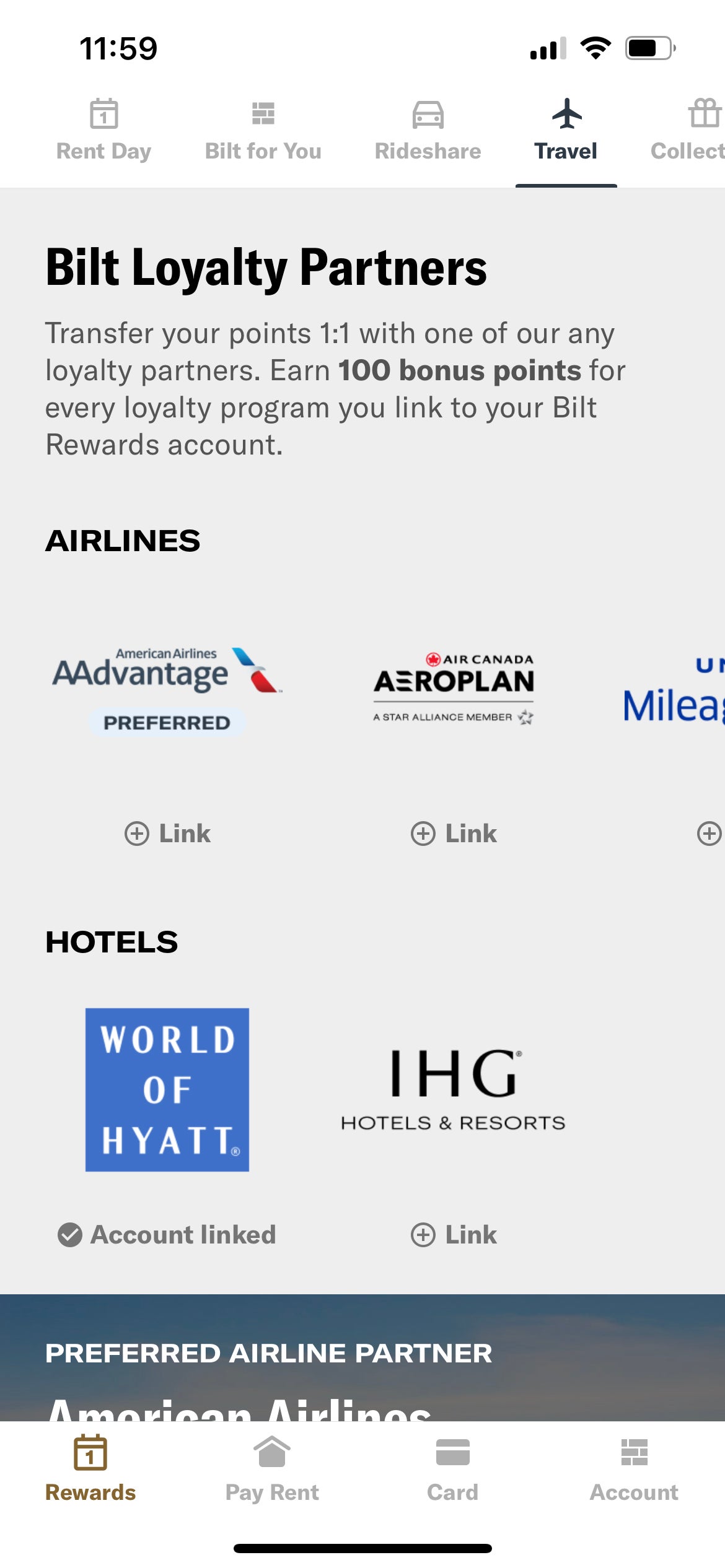Tap the plus circle next to Aeroplan Link

coord(424,834)
